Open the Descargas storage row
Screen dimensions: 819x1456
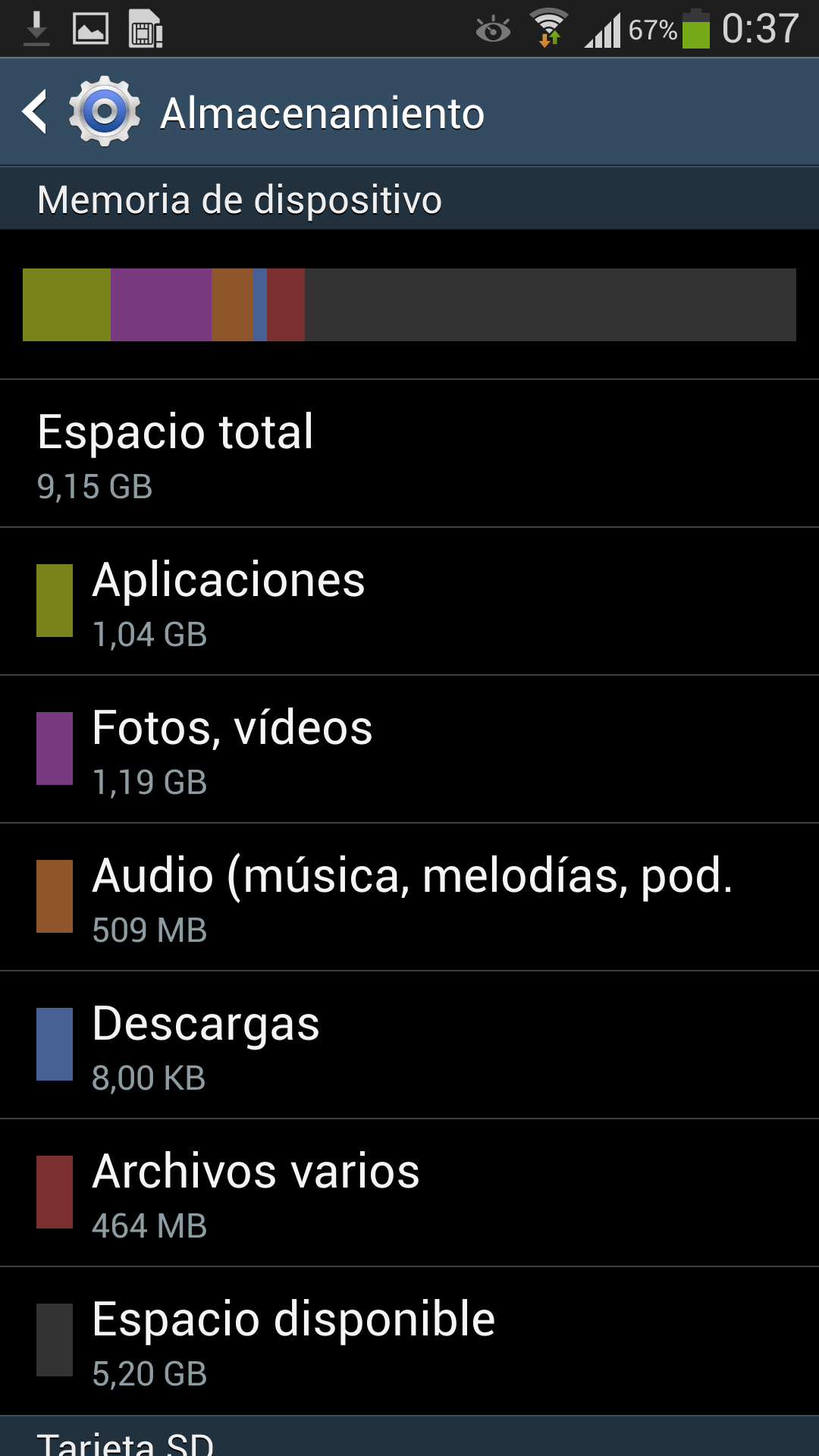(x=409, y=1045)
